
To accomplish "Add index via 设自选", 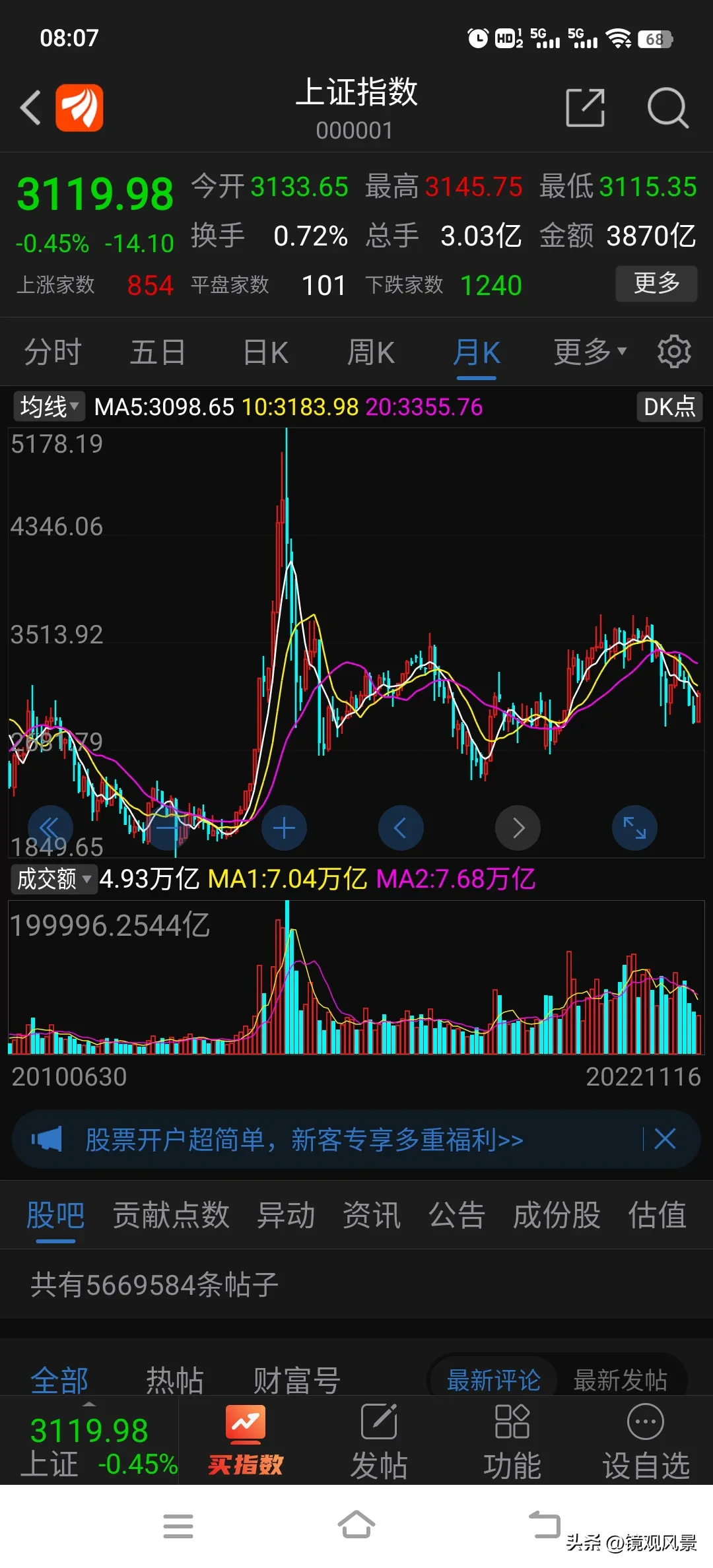I will pyautogui.click(x=646, y=1440).
